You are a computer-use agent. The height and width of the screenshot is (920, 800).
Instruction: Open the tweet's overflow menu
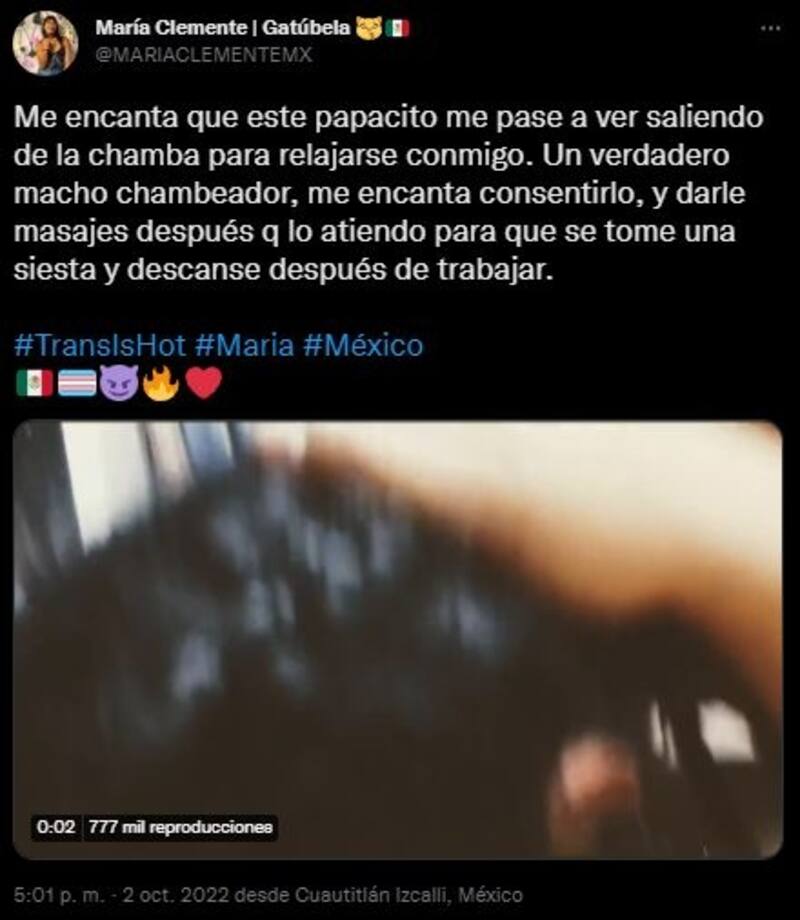769,29
